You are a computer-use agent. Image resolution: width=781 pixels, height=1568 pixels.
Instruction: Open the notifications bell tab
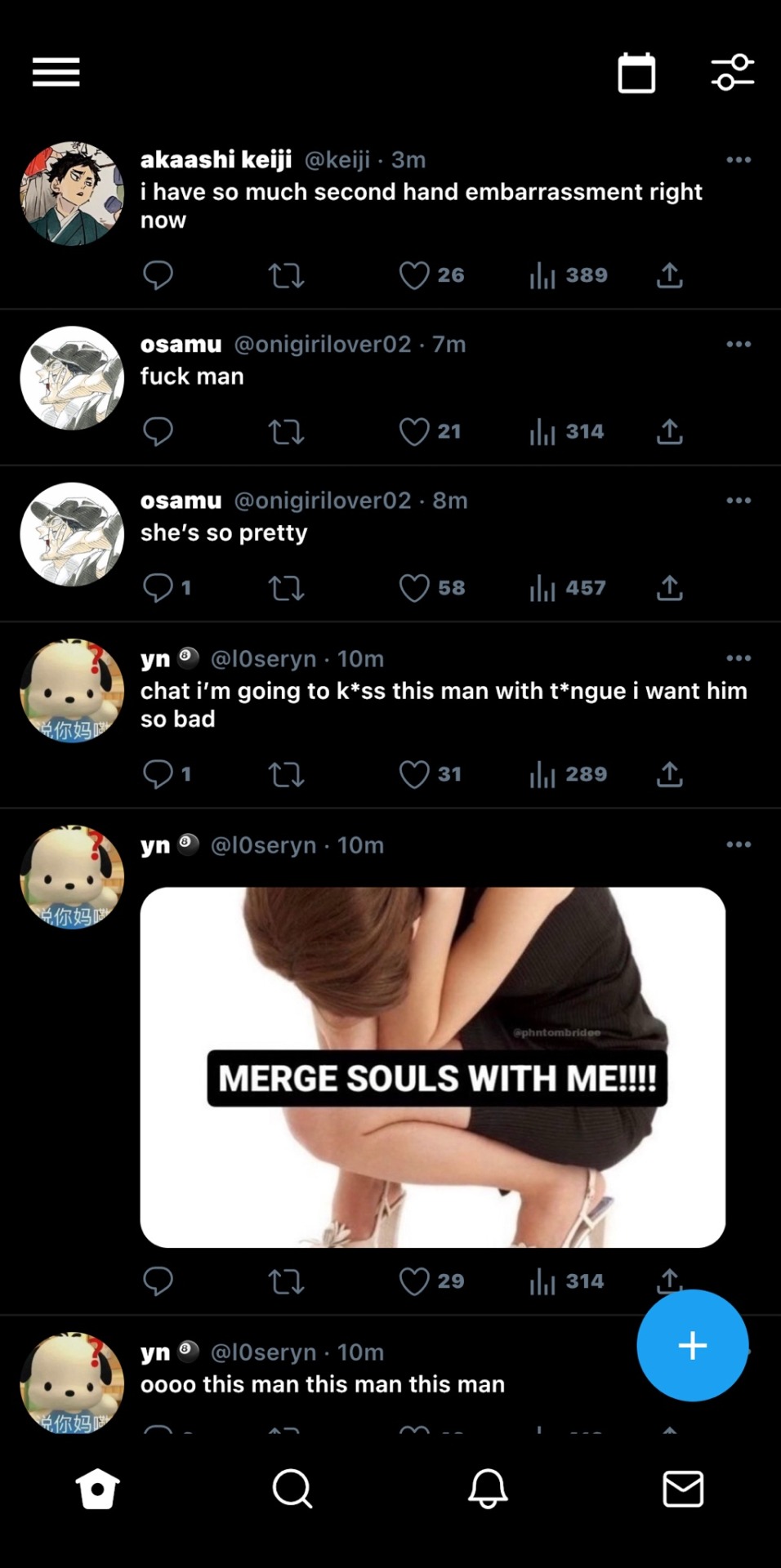point(488,1488)
